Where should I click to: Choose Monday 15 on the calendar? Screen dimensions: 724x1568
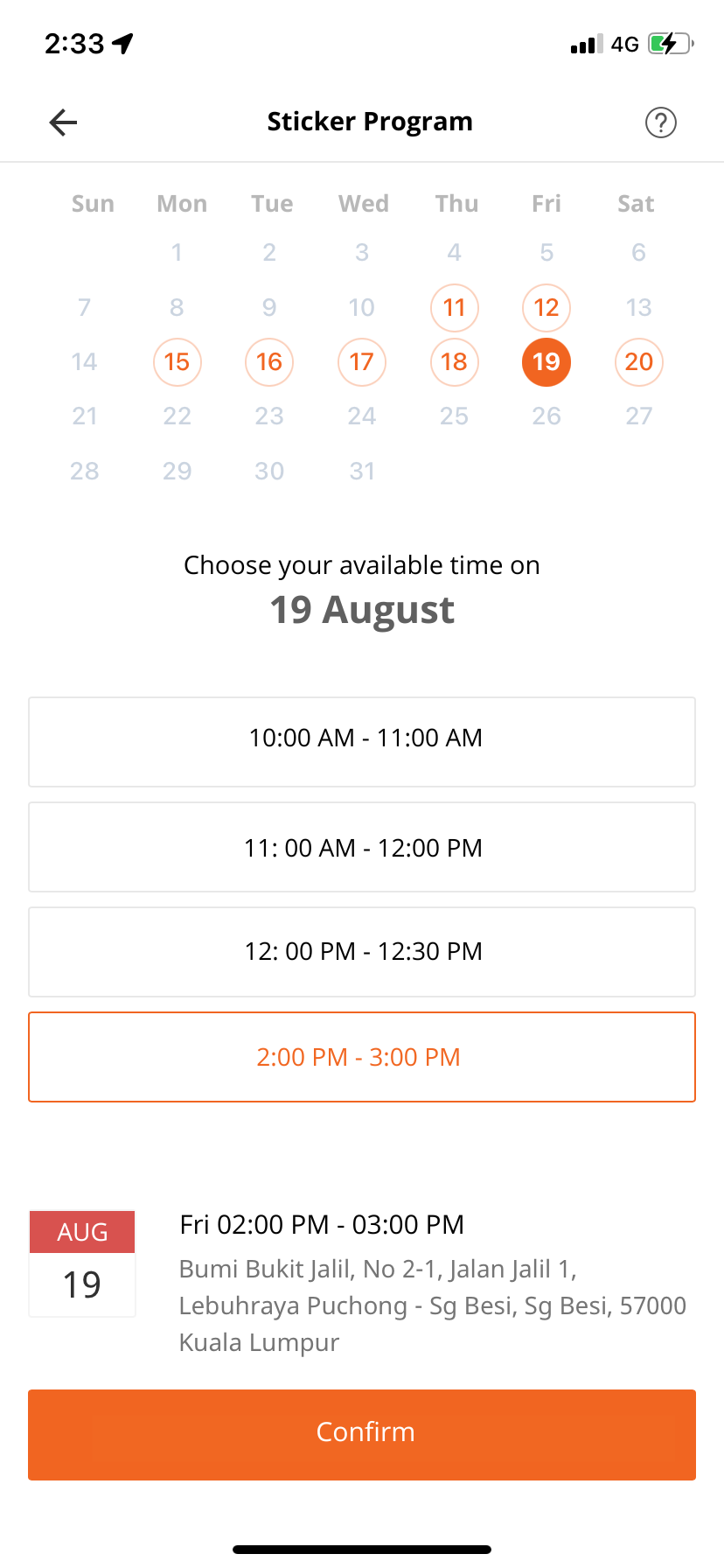coord(177,362)
